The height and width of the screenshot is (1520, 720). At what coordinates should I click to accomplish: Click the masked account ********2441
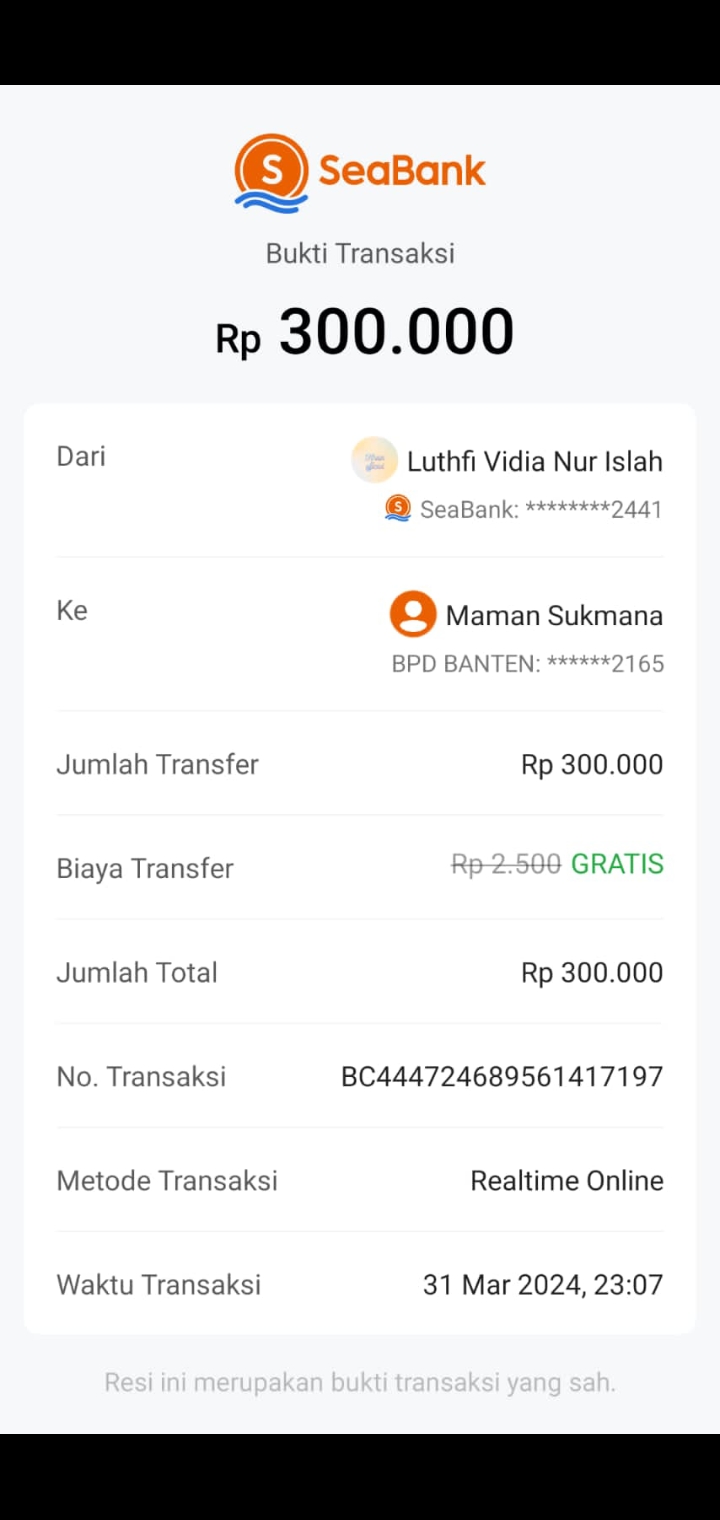(540, 509)
